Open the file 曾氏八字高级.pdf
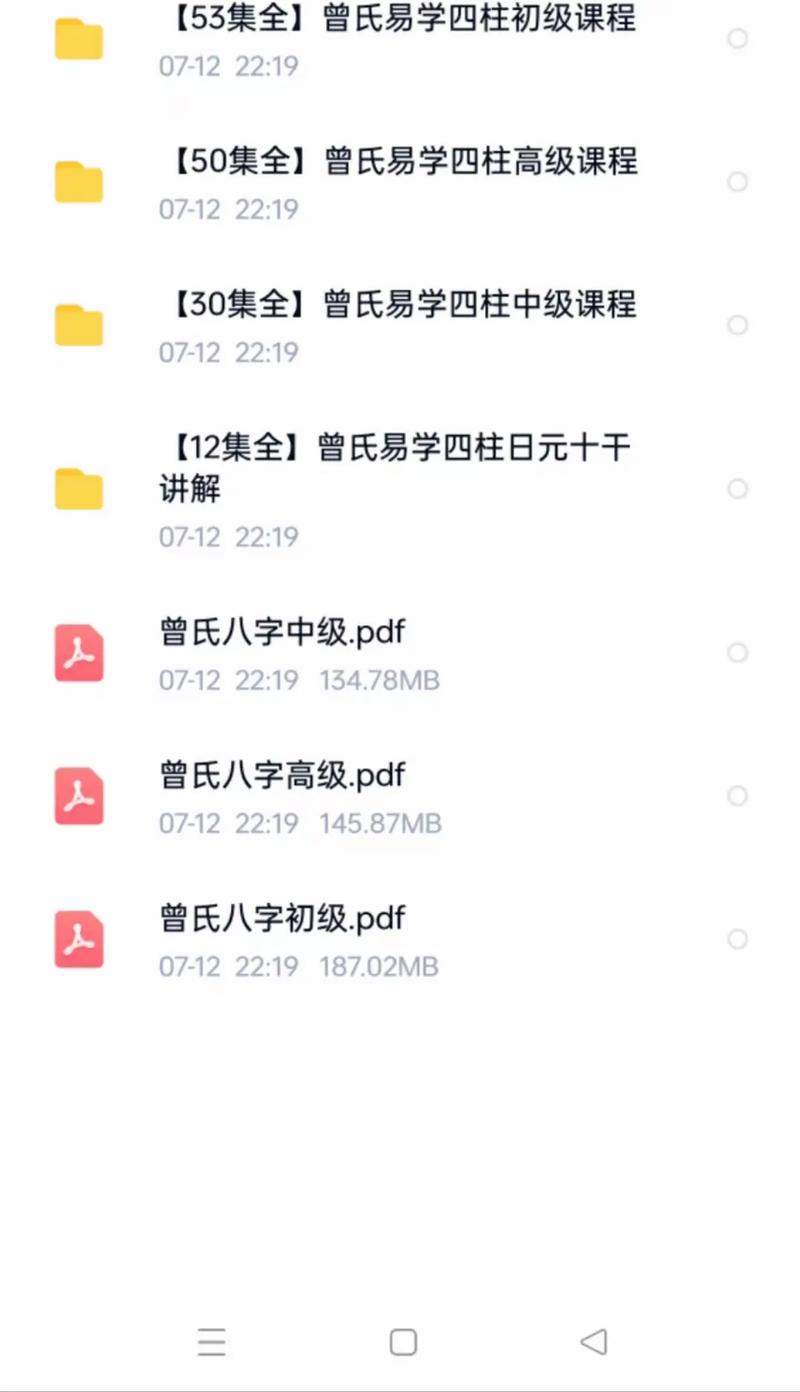 click(x=400, y=796)
